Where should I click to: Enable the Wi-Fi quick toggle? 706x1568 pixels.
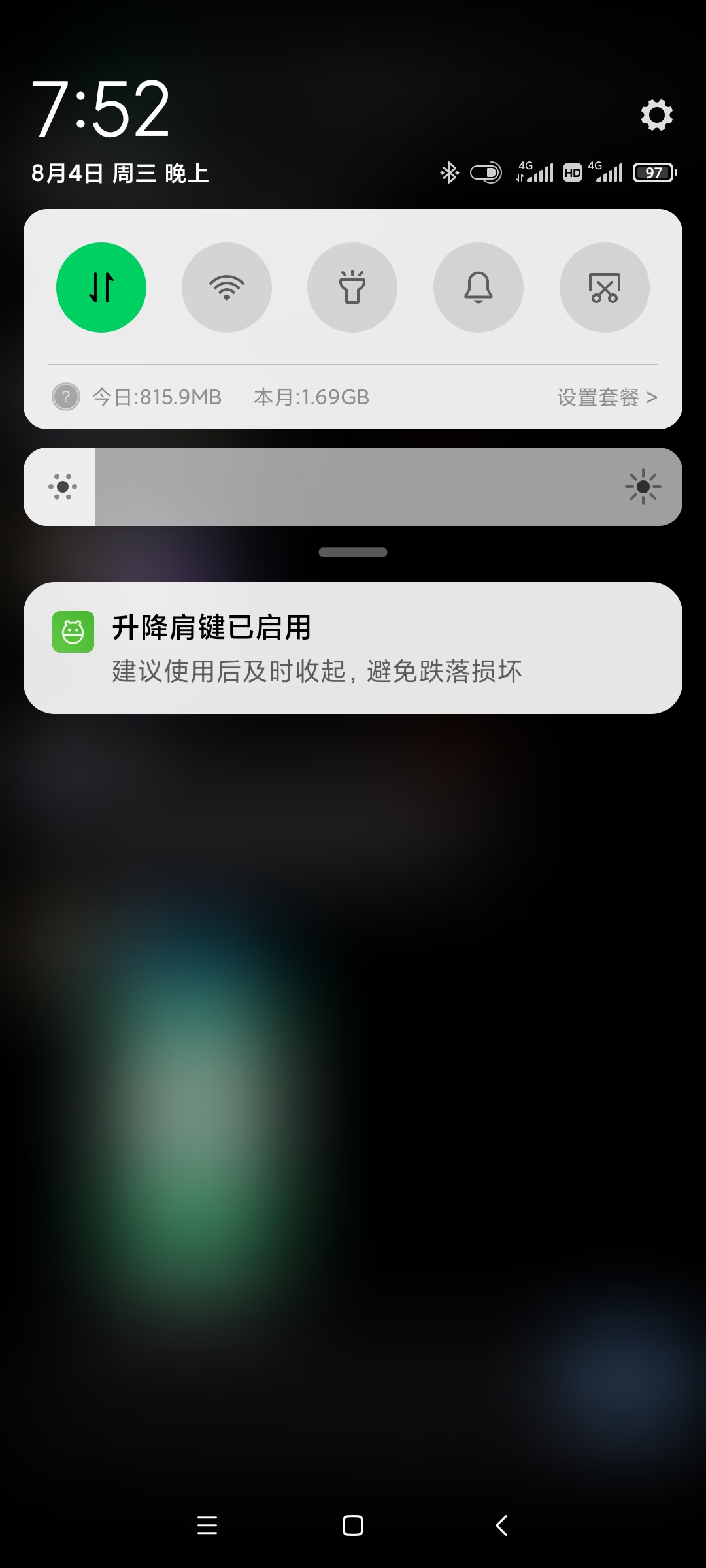point(227,287)
